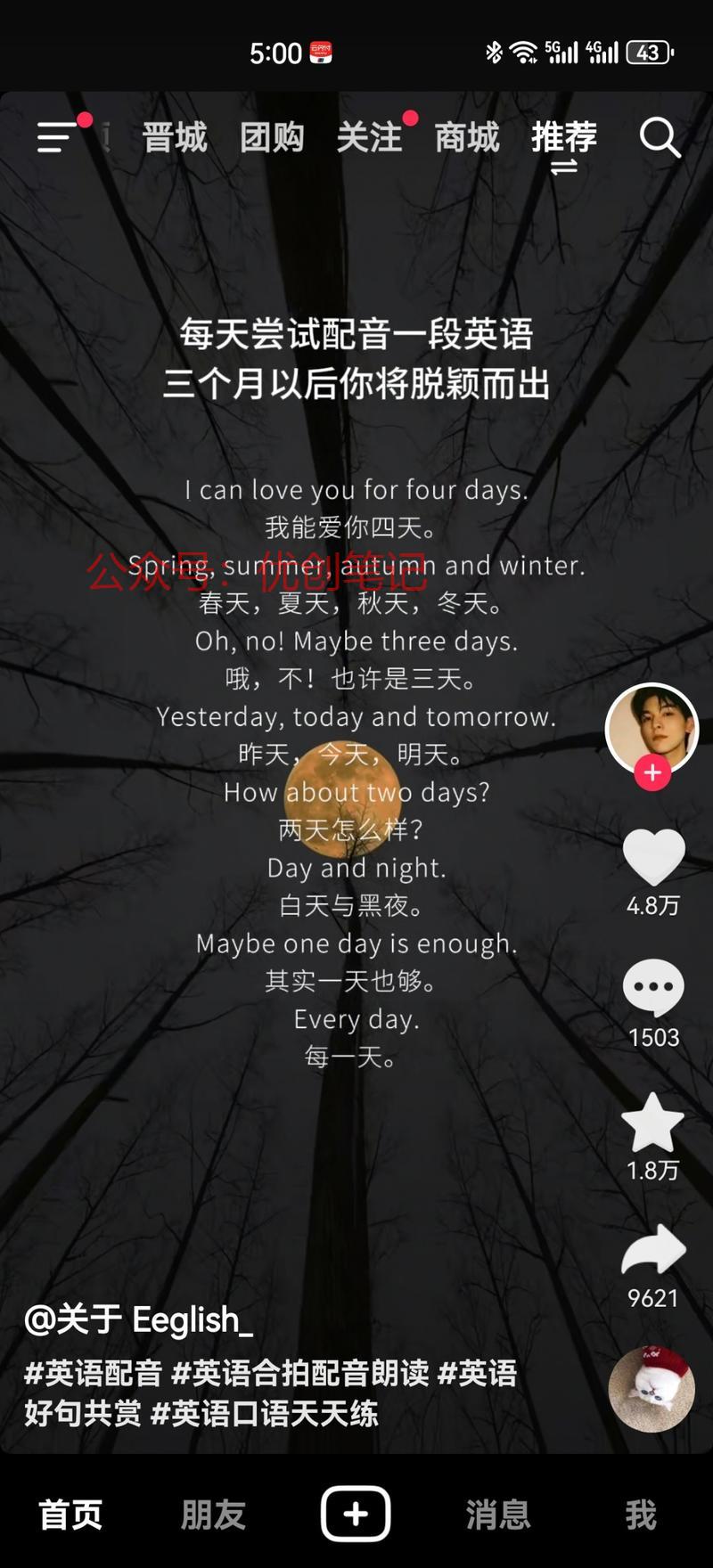Create a new post with plus button
Screen dimensions: 713x1568
(x=356, y=1513)
